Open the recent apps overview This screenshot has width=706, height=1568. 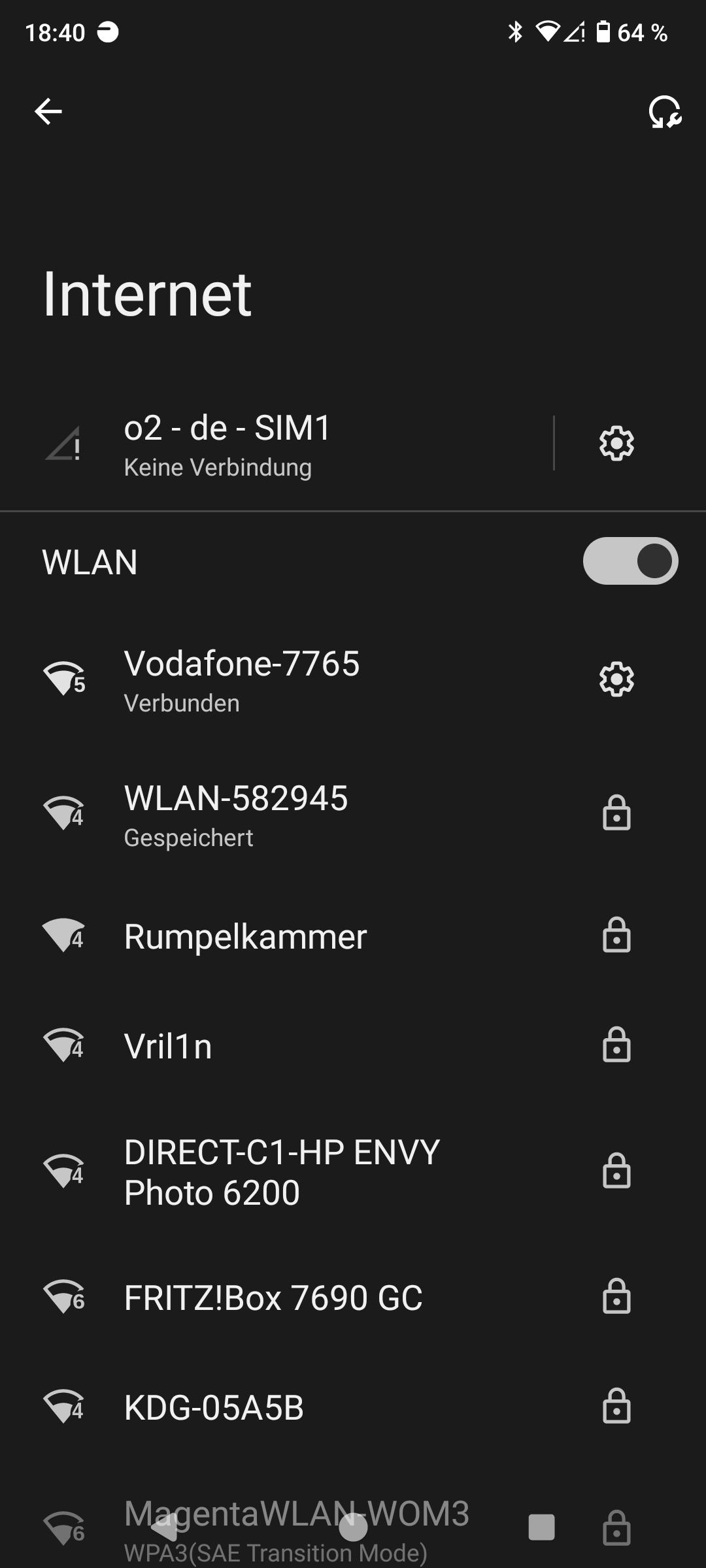tap(541, 1527)
